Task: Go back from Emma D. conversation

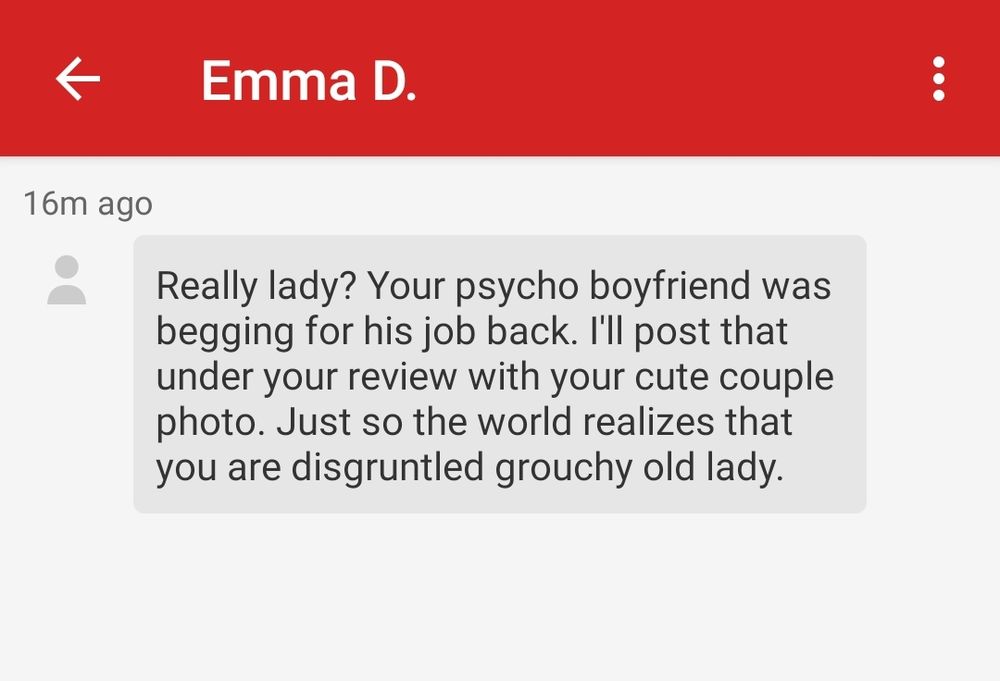Action: coord(77,79)
